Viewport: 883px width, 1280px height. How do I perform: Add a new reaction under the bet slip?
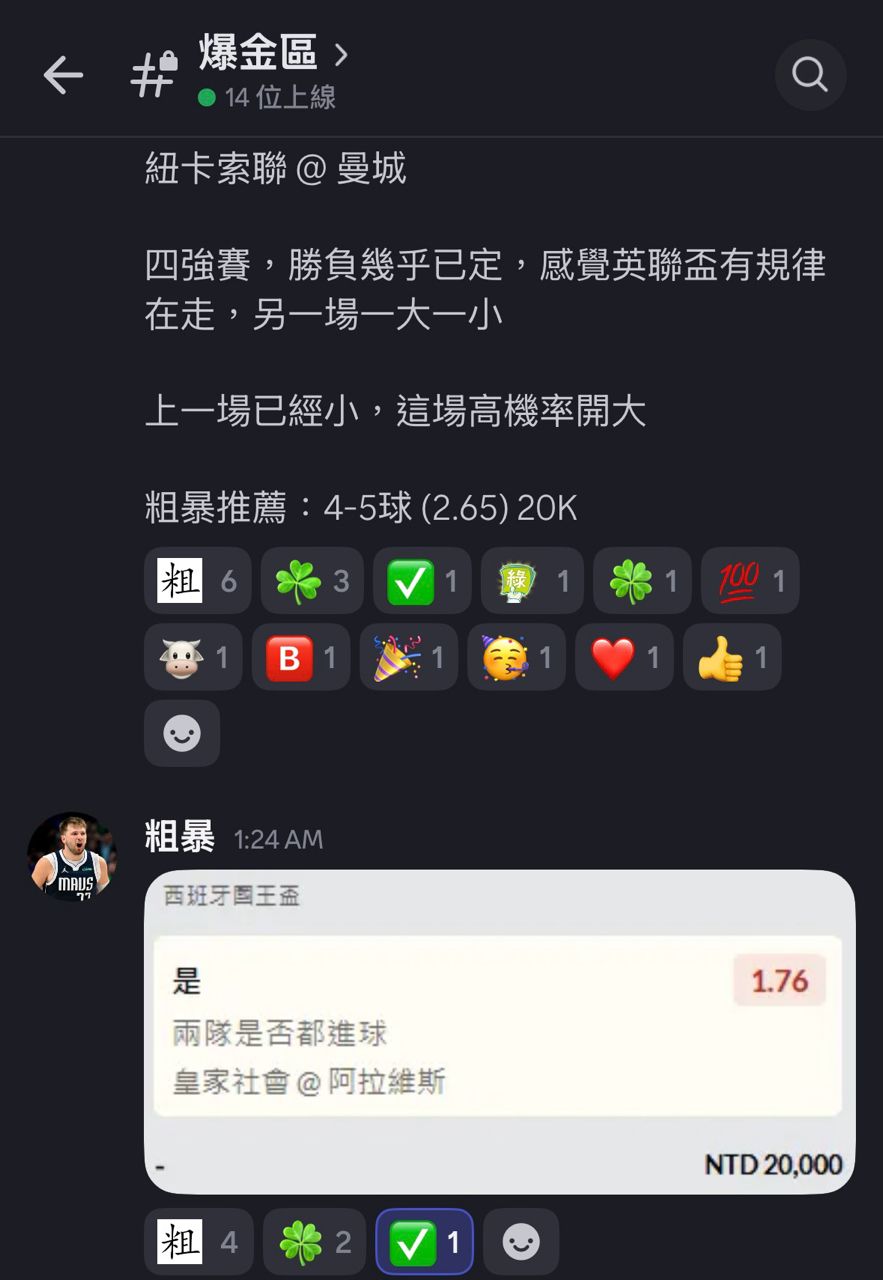pyautogui.click(x=520, y=1243)
